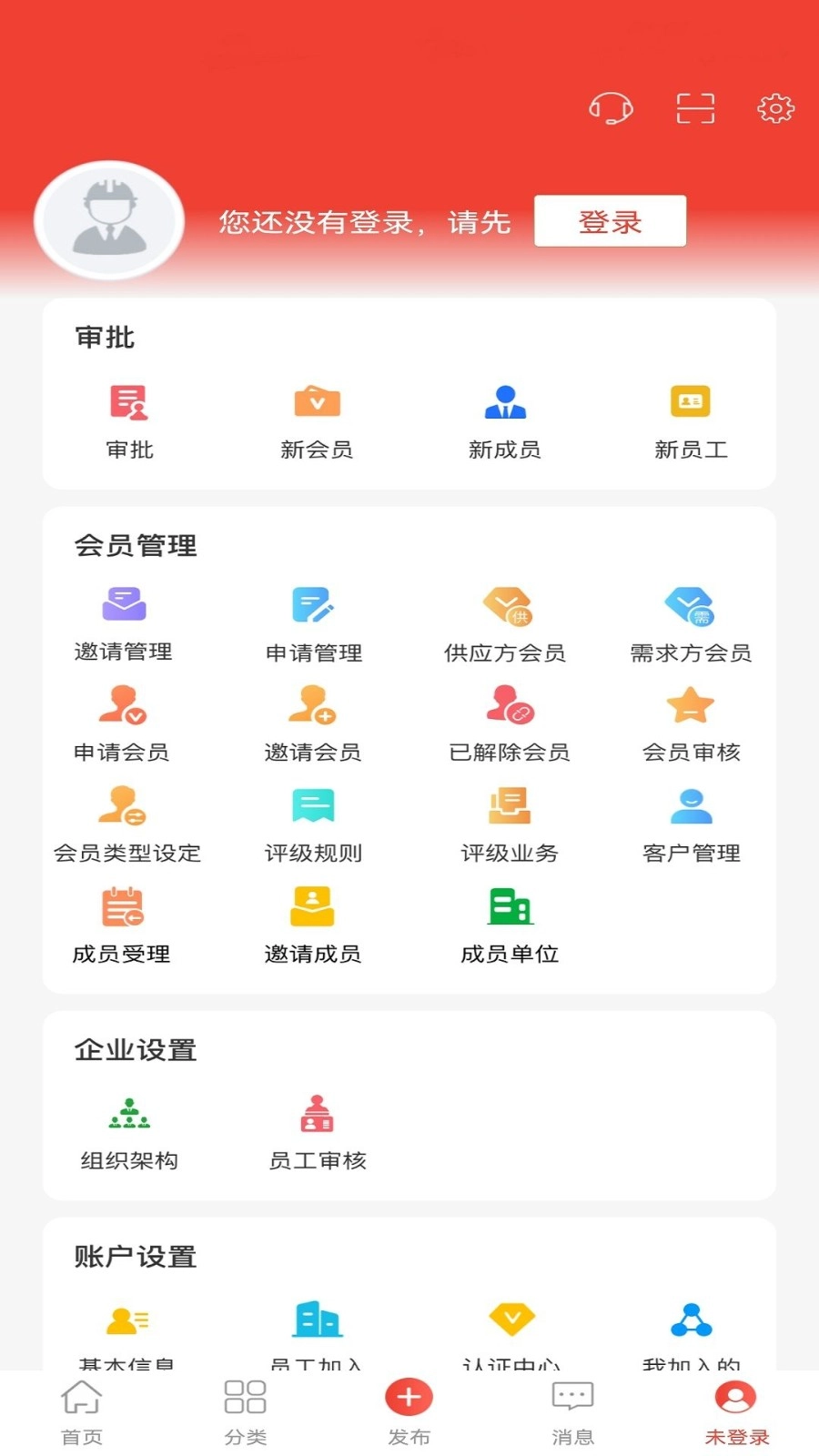Open the QR scan icon
Viewport: 819px width, 1456px height.
694,107
